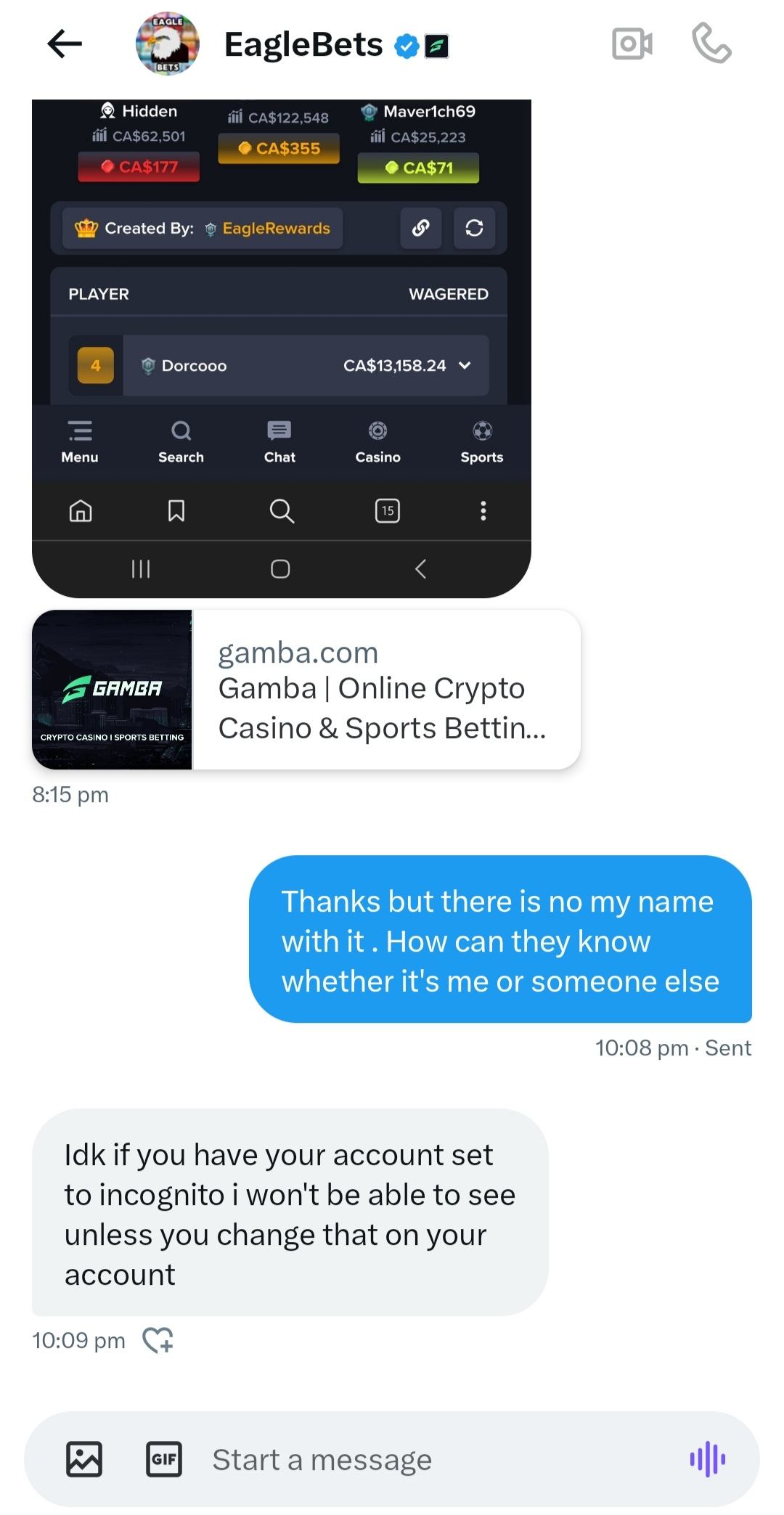
Task: Open the gamba.com link preview card
Action: pyautogui.click(x=306, y=690)
